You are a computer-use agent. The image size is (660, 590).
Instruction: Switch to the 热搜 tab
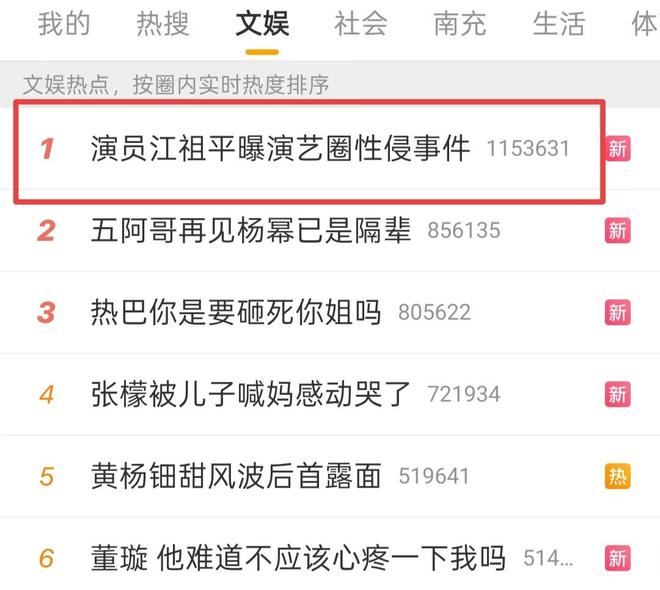[x=162, y=24]
